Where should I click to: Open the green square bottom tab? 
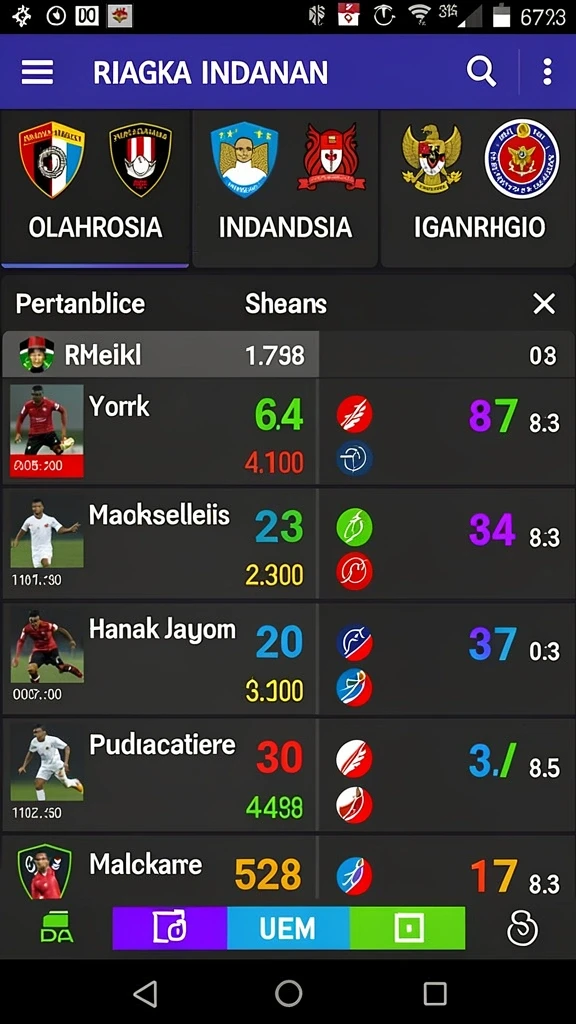[x=408, y=928]
